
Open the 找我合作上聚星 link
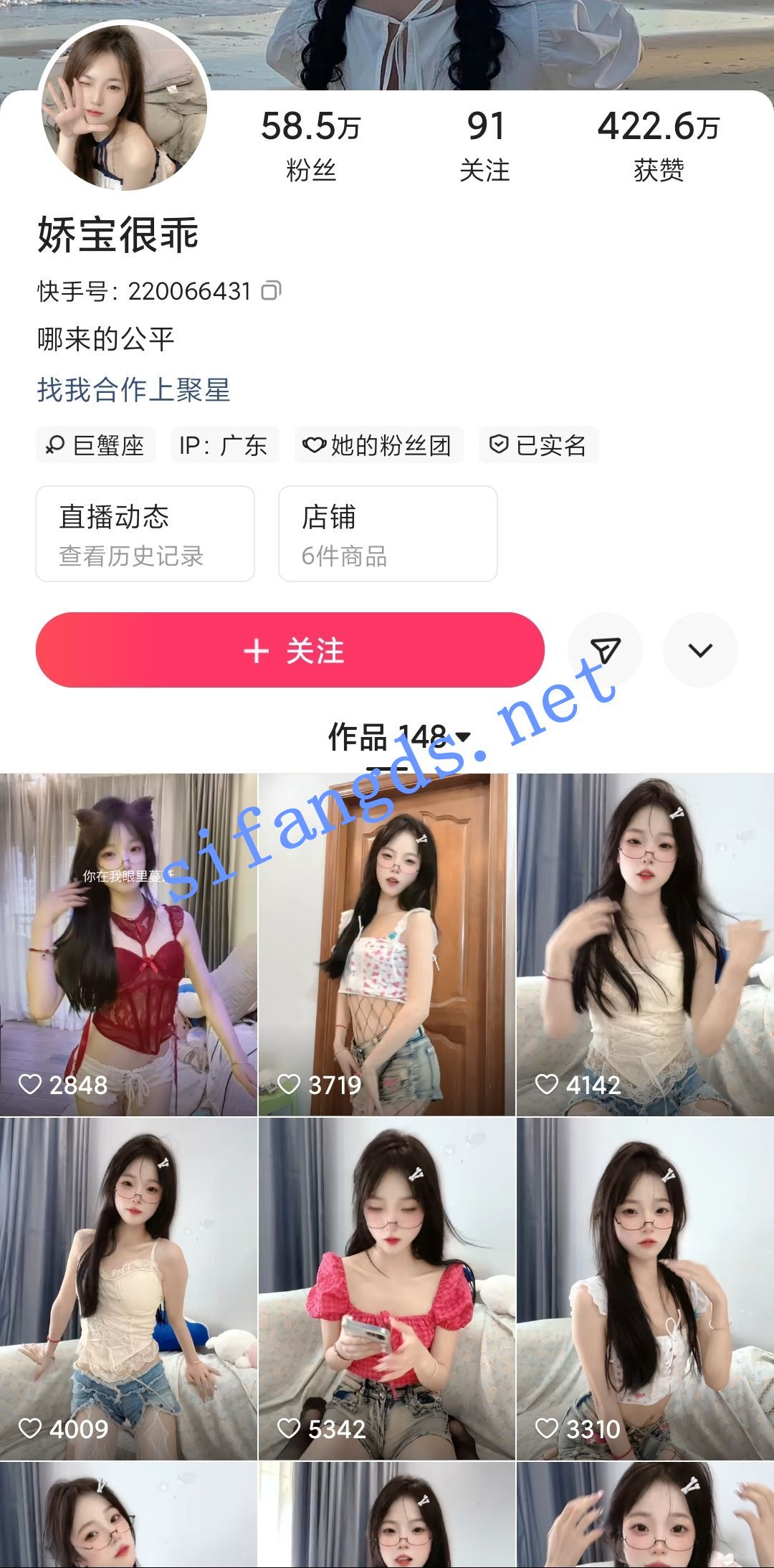pos(133,390)
